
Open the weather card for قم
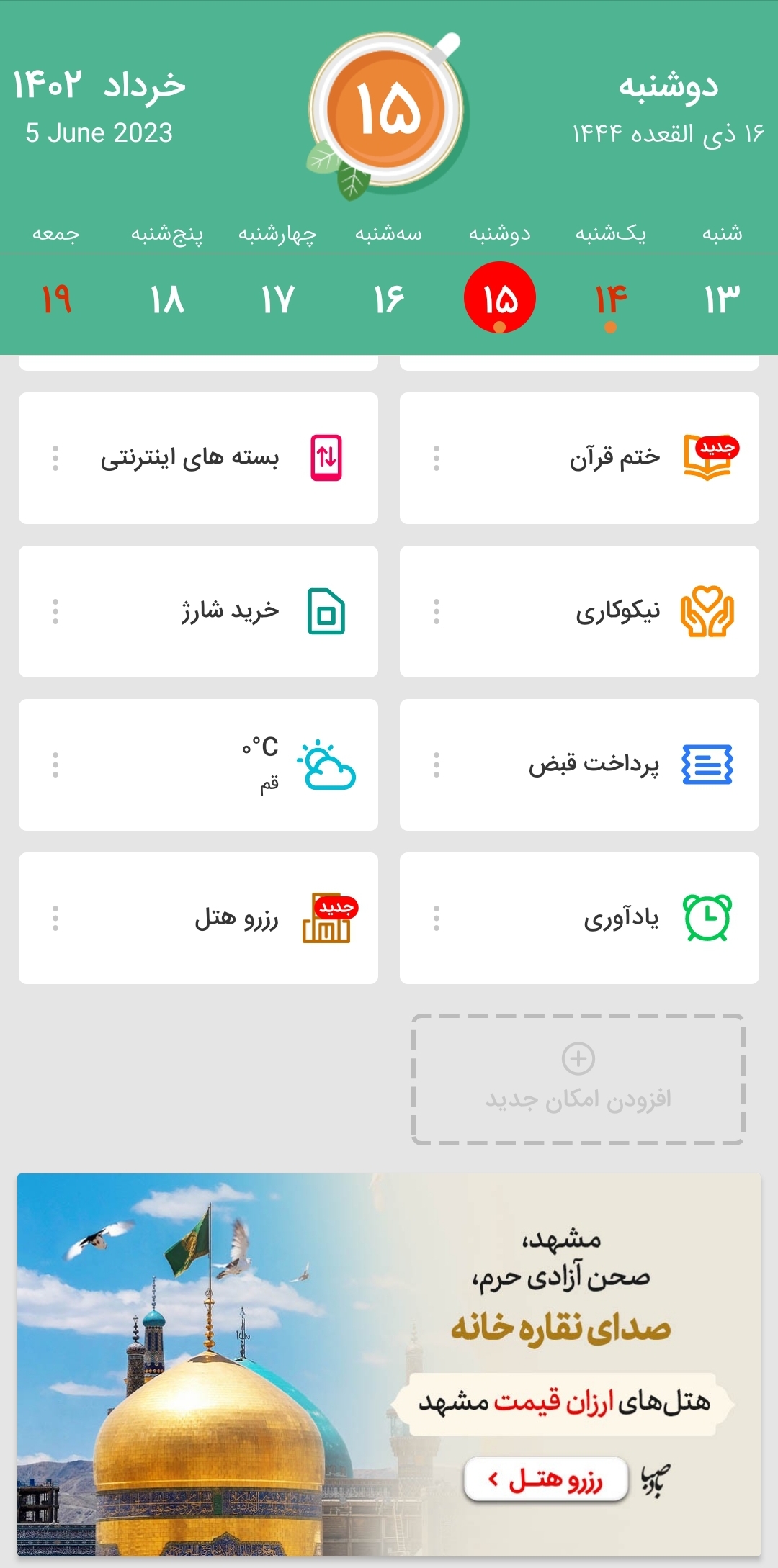tap(198, 765)
